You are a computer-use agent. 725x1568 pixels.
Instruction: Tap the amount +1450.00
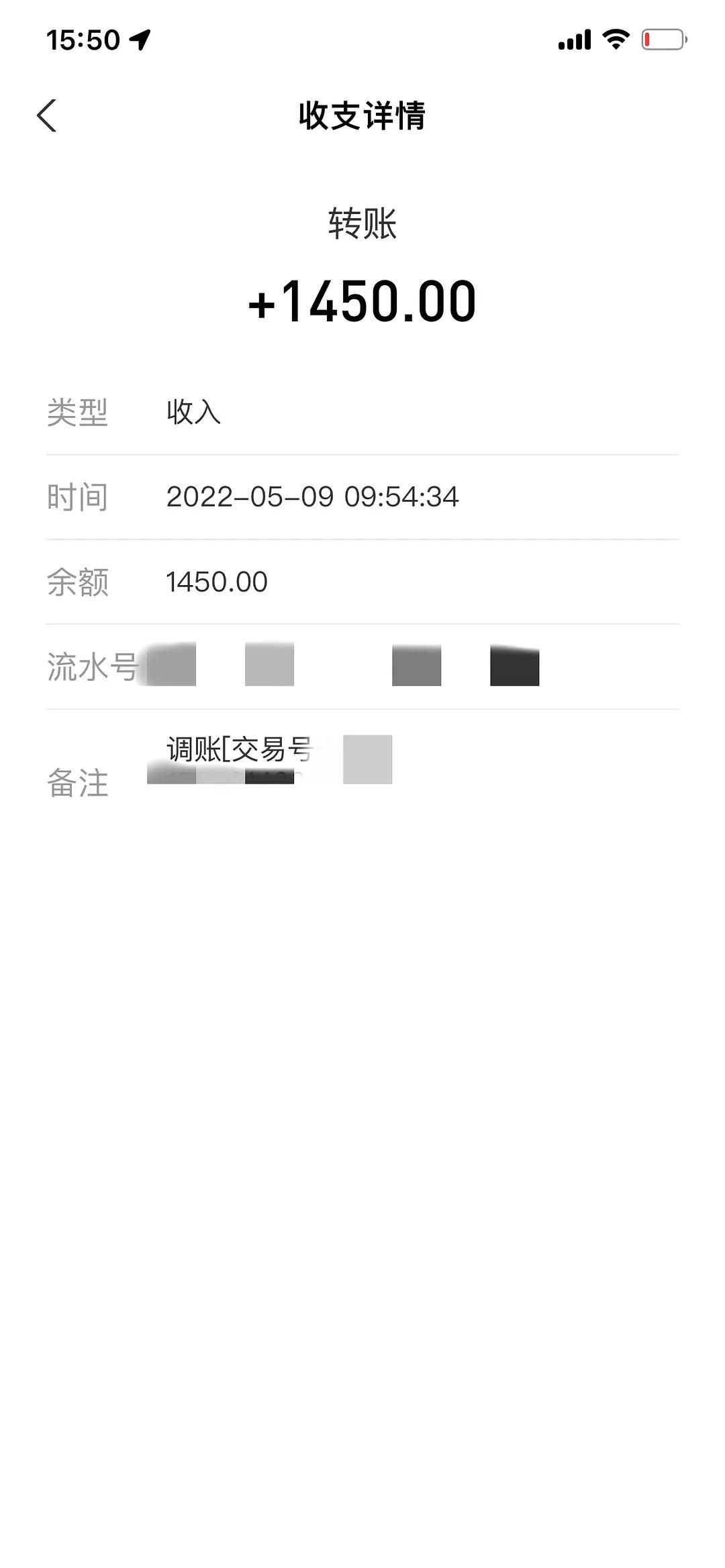click(x=362, y=302)
